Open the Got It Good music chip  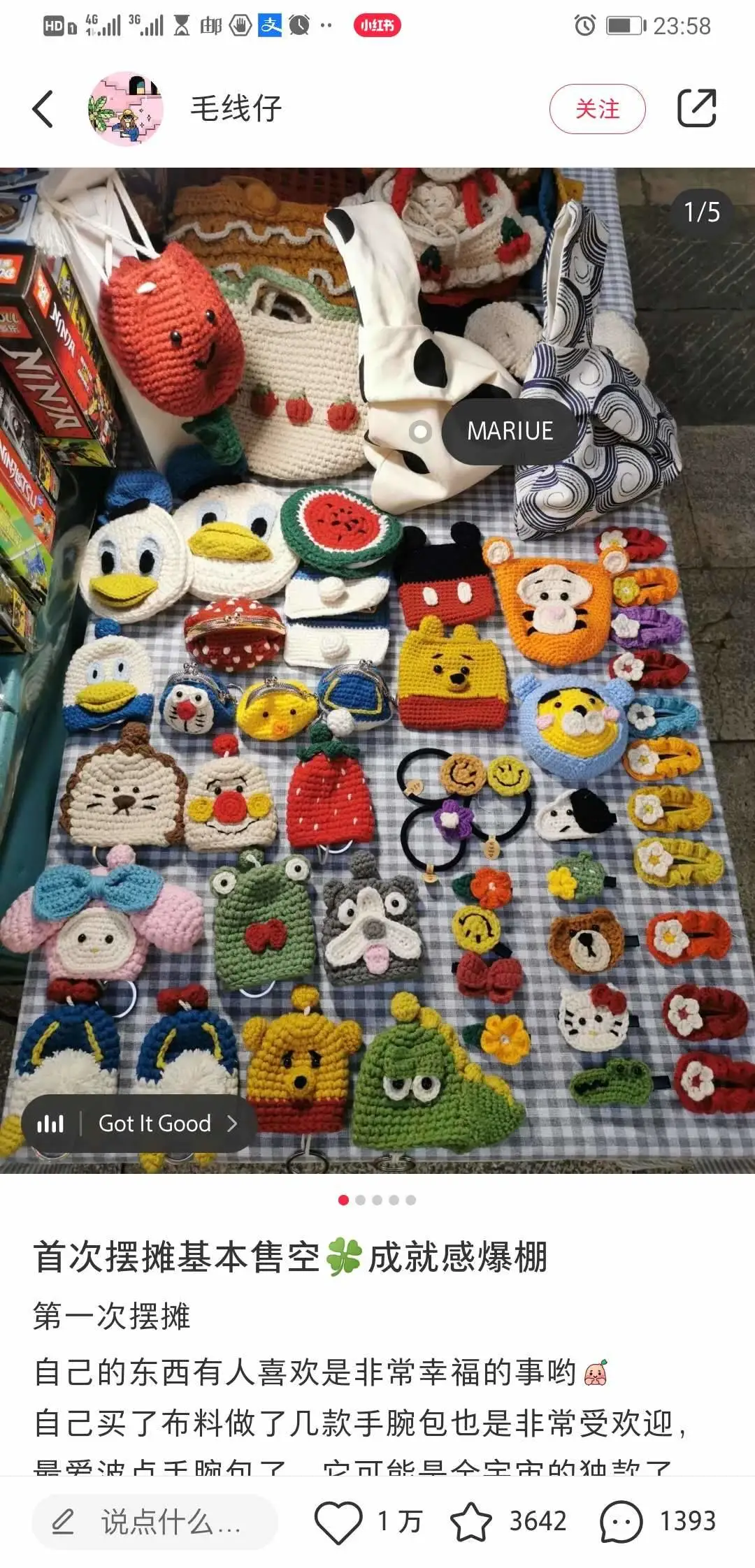tap(140, 1124)
